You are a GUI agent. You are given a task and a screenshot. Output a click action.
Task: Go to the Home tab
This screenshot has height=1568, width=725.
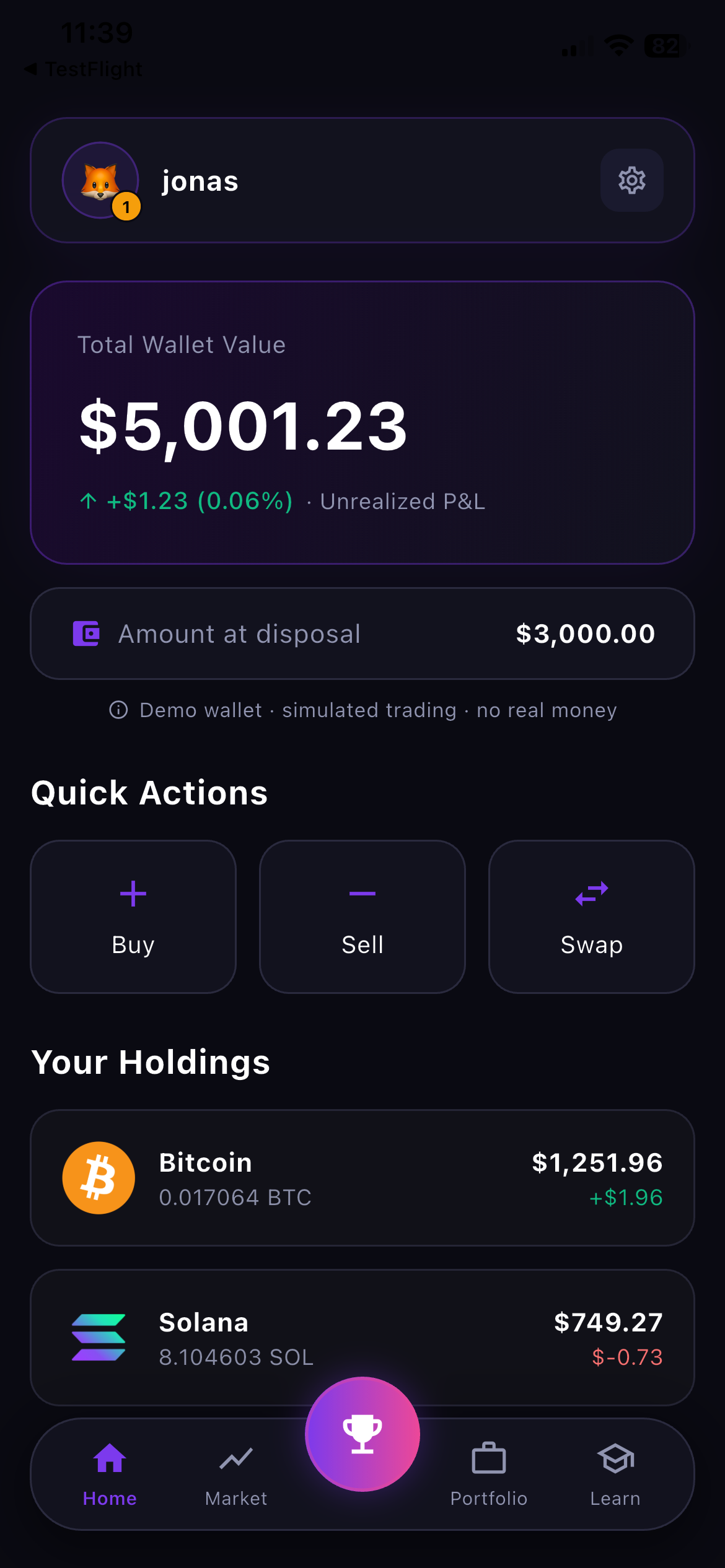110,1474
